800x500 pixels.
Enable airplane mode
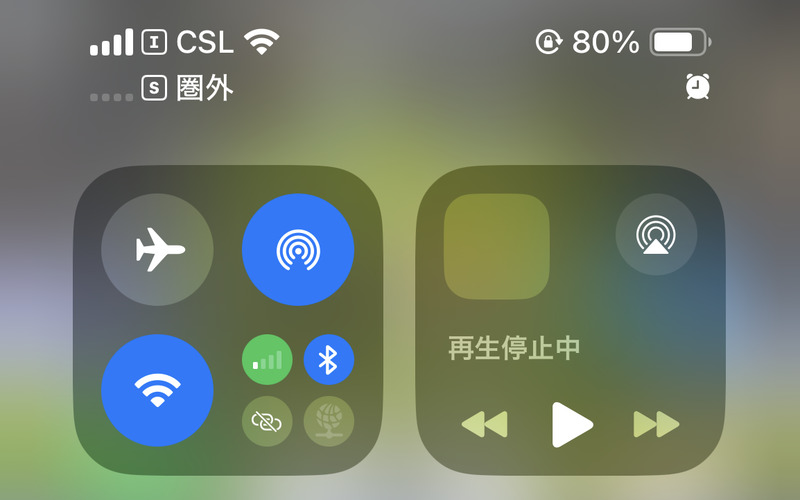pyautogui.click(x=157, y=249)
